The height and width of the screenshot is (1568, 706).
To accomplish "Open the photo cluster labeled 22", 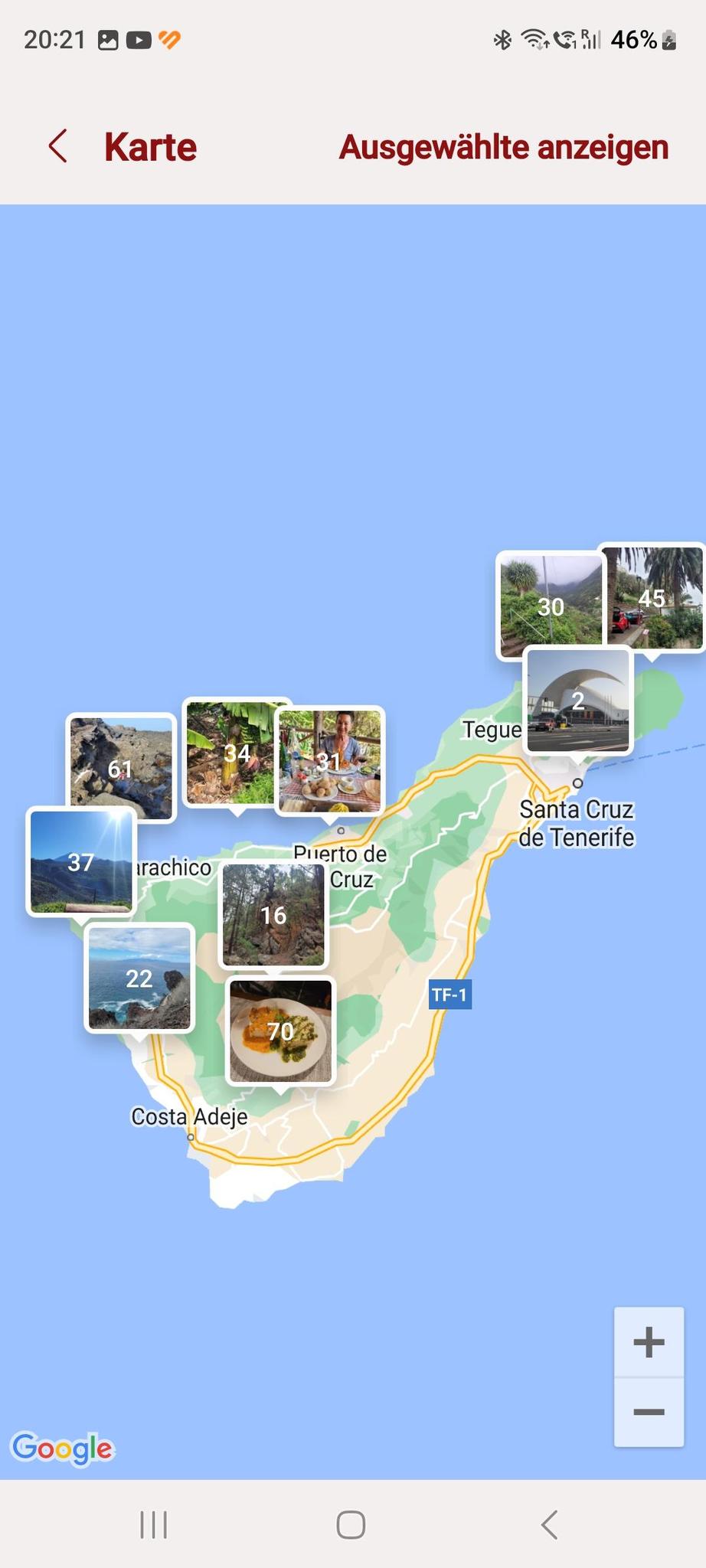I will pos(139,978).
